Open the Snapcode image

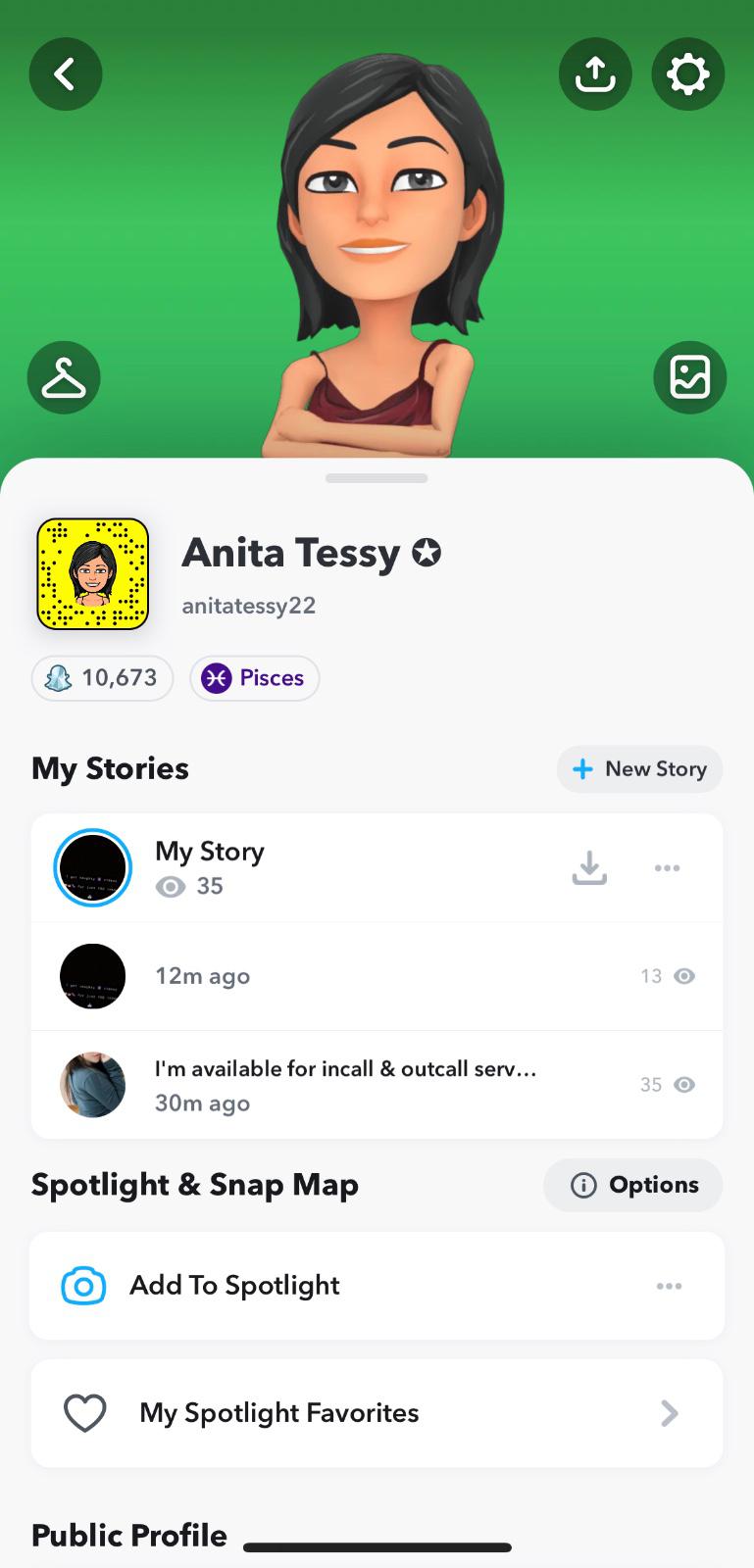click(x=93, y=574)
